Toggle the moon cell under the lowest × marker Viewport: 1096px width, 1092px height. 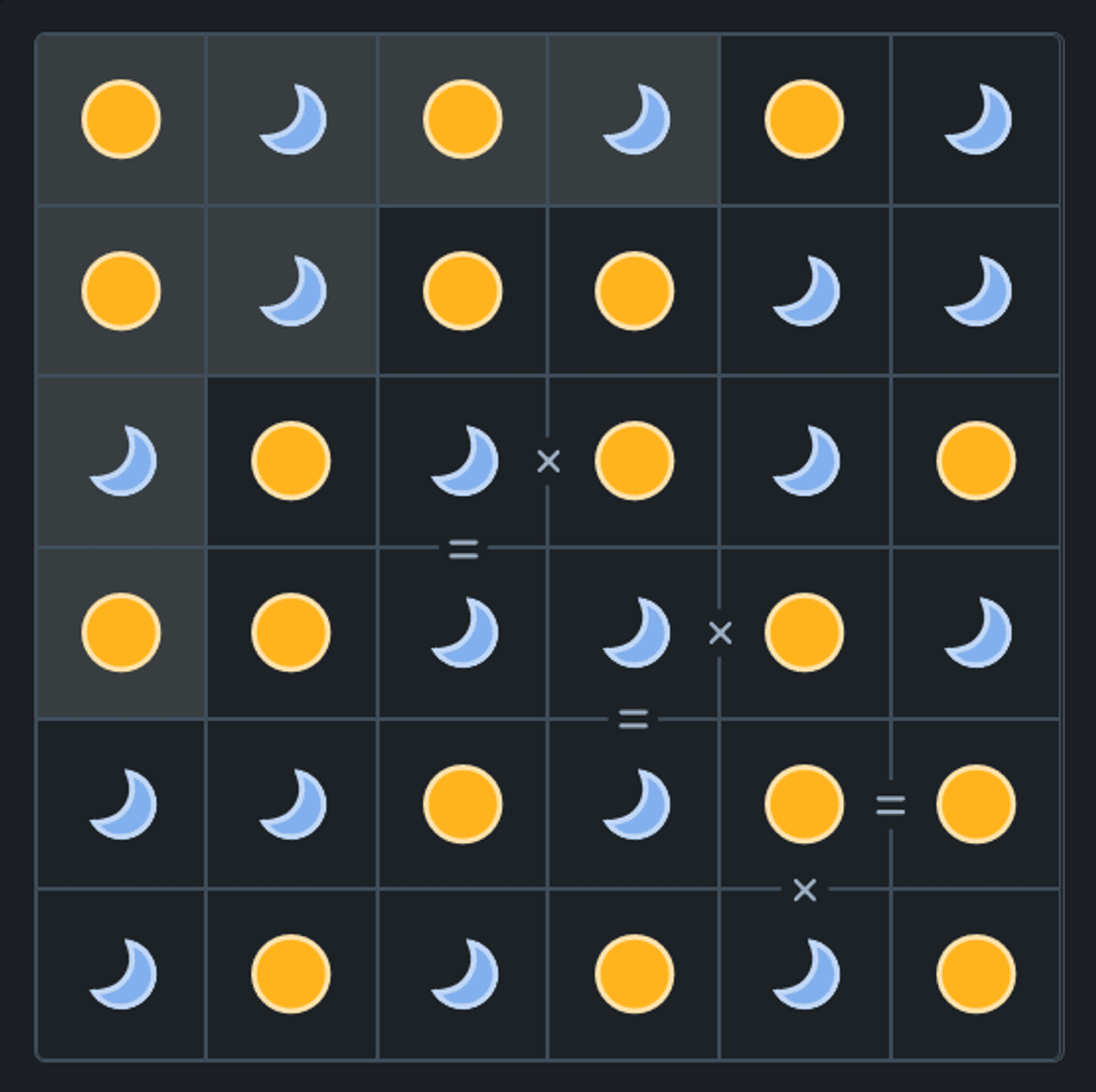804,973
